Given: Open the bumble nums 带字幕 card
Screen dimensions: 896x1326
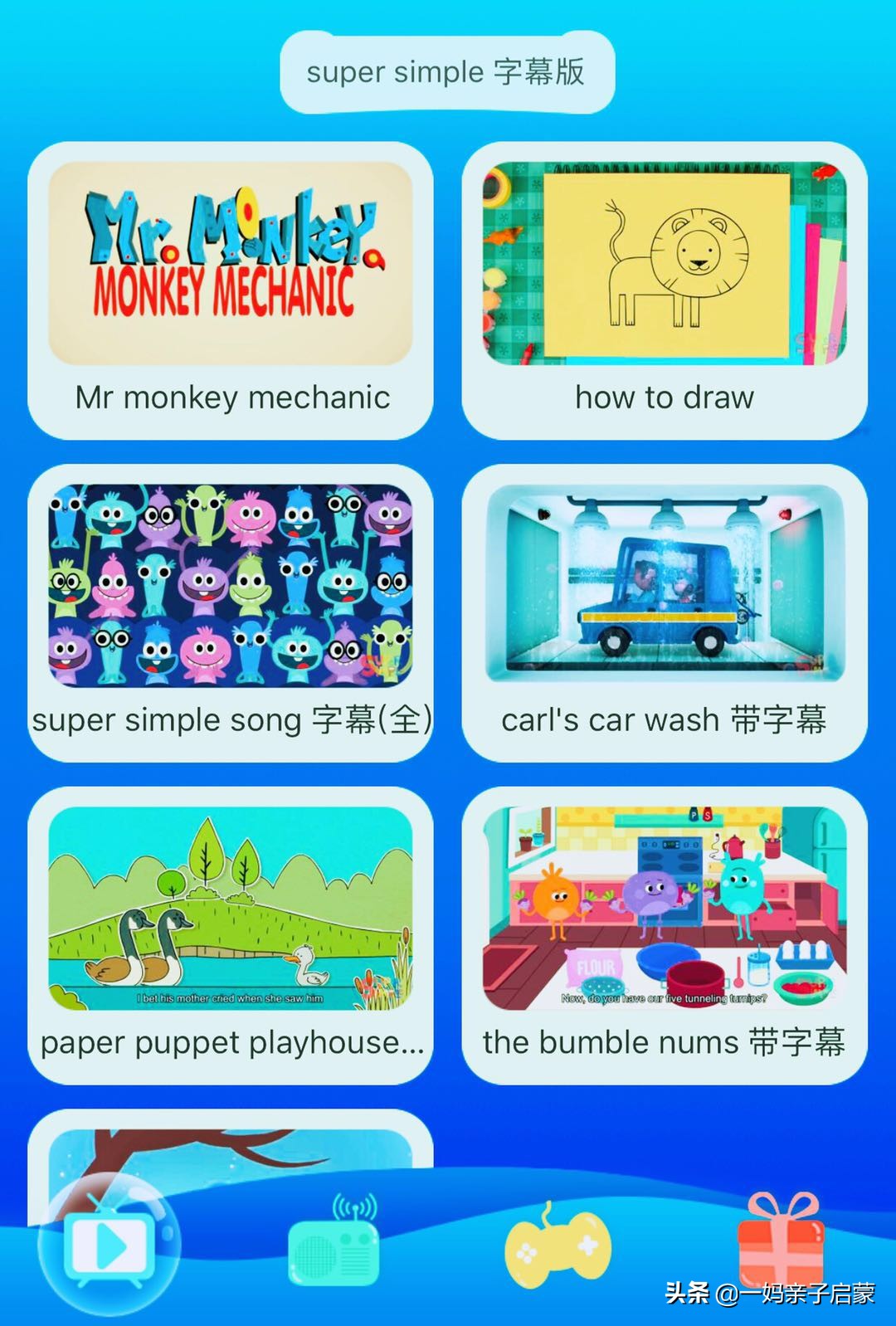Looking at the screenshot, I should point(665,935).
